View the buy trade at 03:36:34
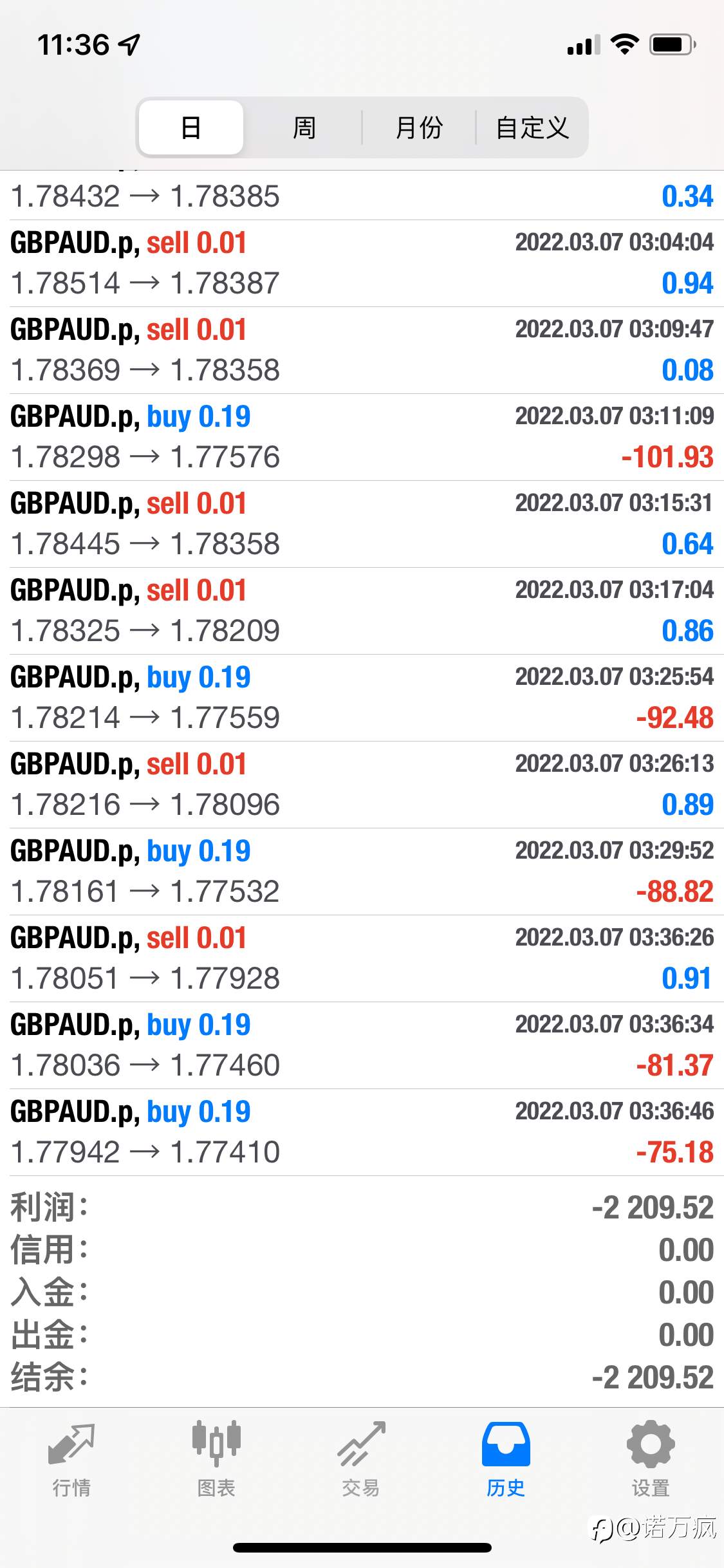This screenshot has width=724, height=1568. click(x=362, y=1045)
